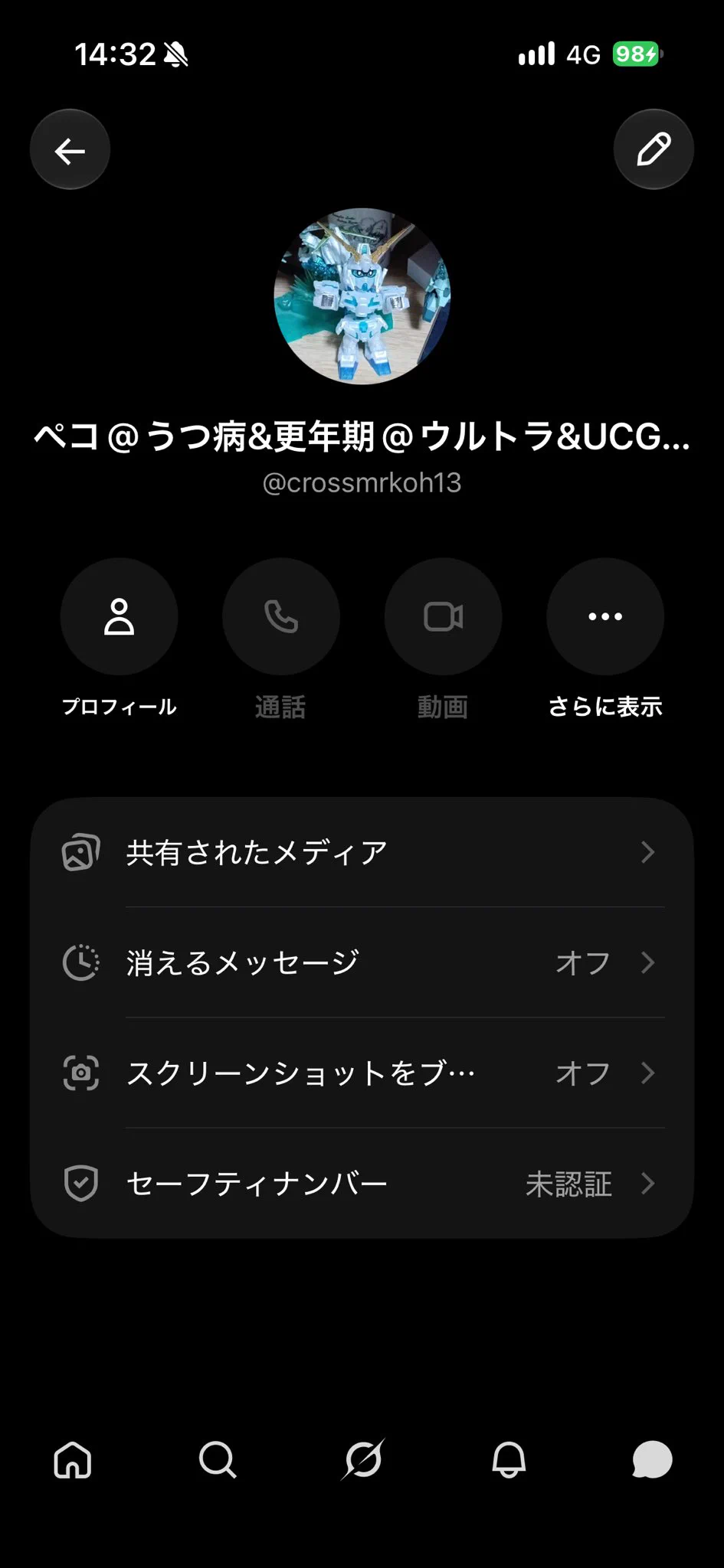The image size is (724, 1568).
Task: Open the 消えるメッセージ setting
Action: coord(362,962)
